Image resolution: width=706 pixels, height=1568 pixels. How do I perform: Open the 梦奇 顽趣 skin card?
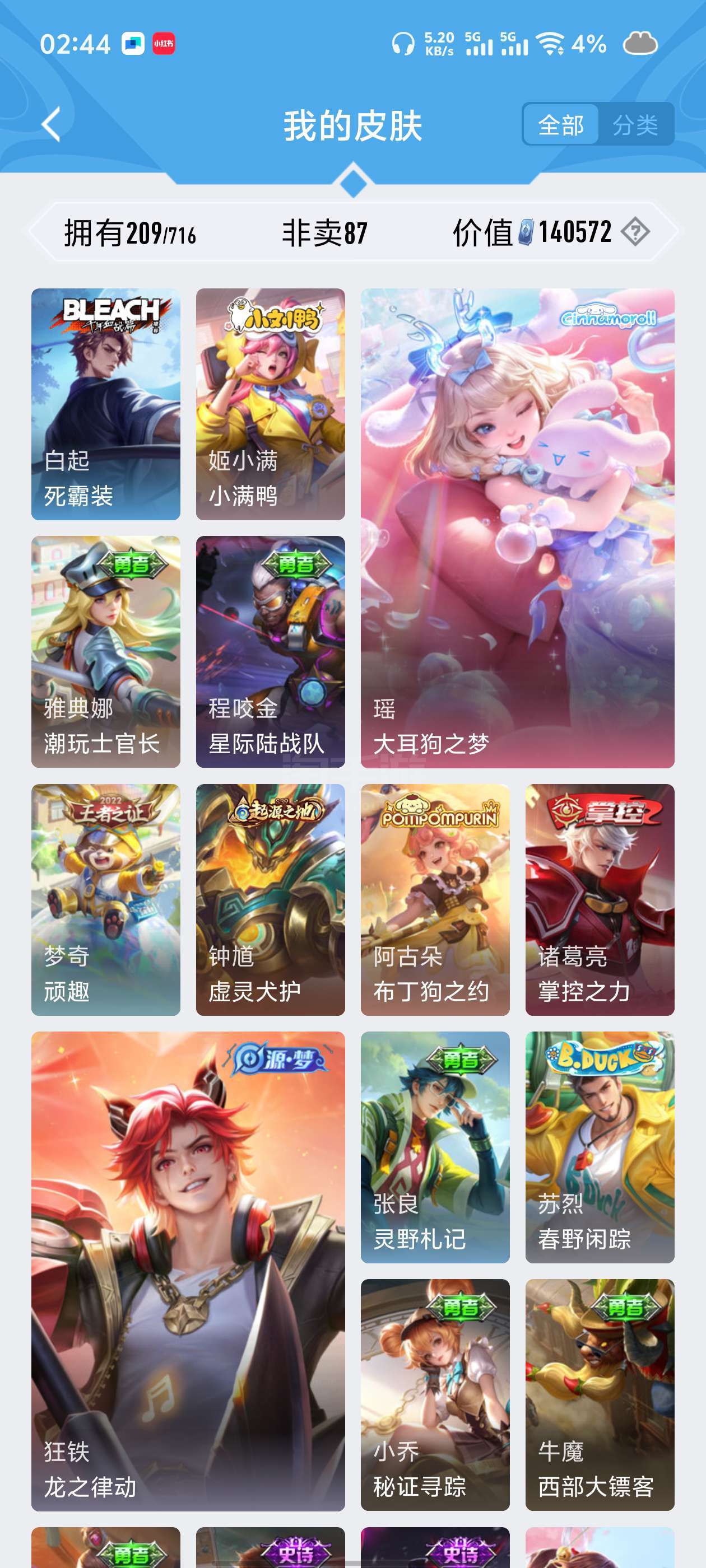(106, 900)
